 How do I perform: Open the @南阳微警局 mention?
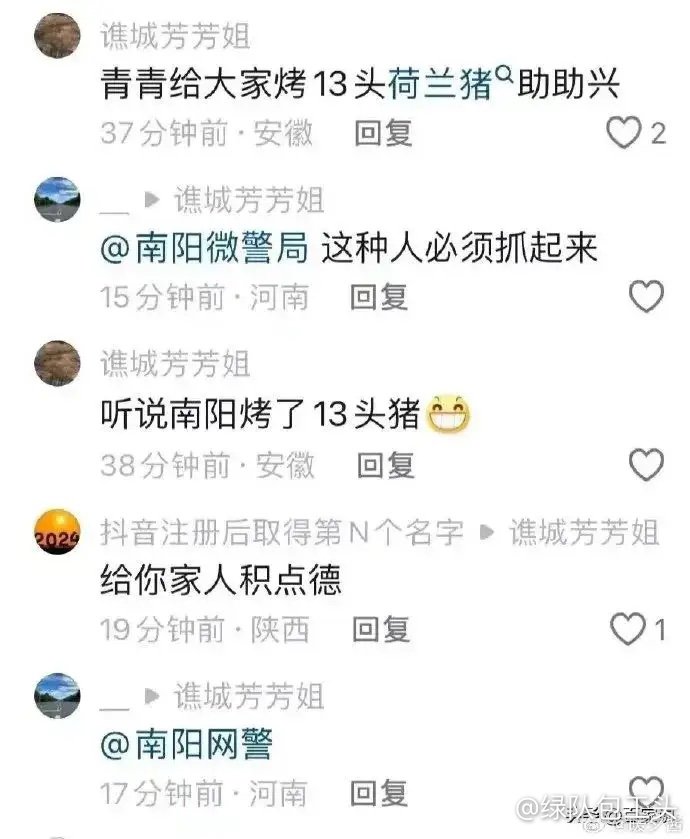pos(205,248)
